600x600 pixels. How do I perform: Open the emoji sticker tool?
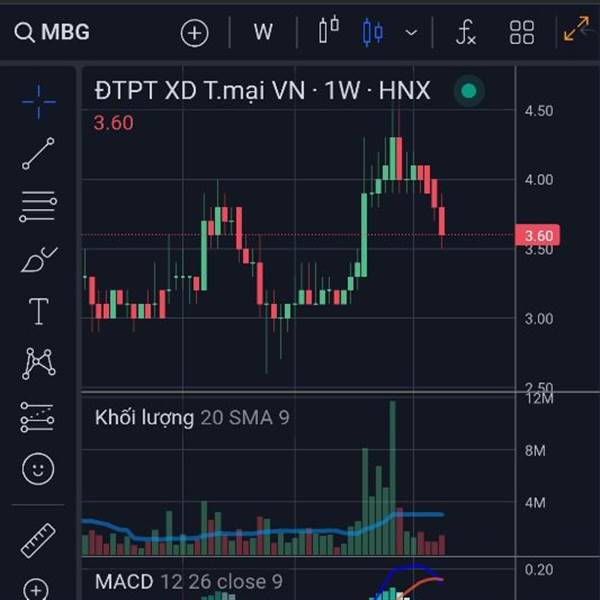[x=38, y=469]
